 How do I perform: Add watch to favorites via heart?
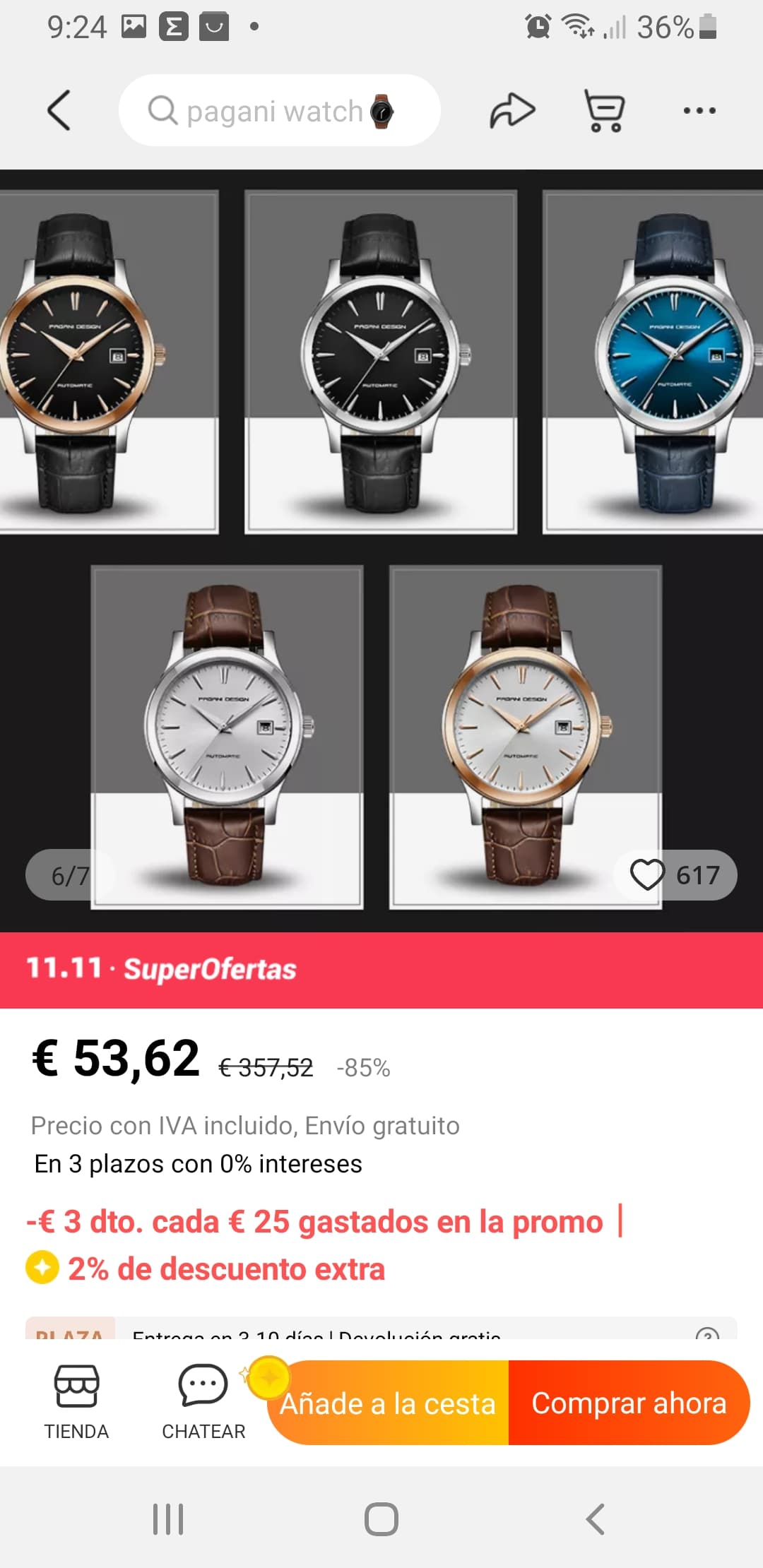647,874
